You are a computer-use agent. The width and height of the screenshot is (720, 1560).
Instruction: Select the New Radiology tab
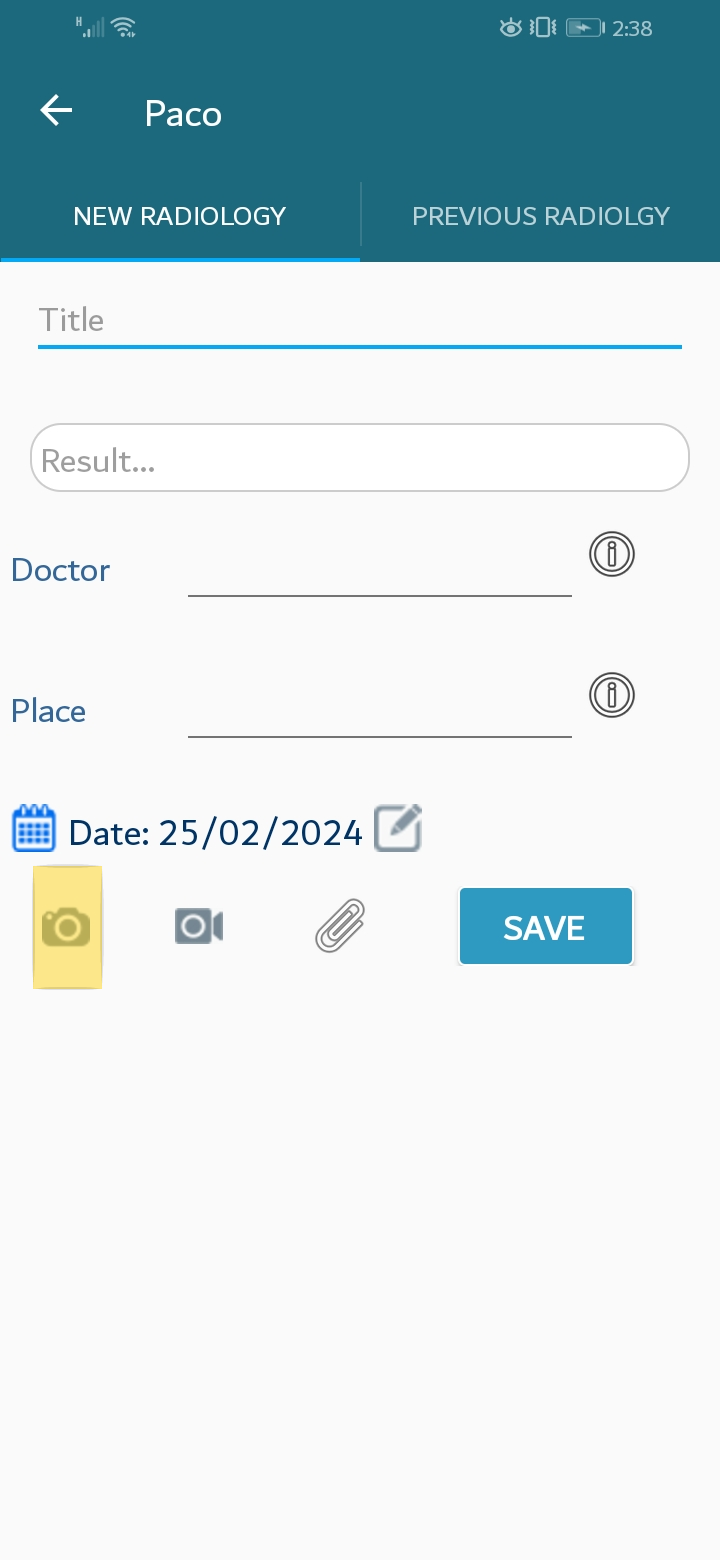(180, 216)
